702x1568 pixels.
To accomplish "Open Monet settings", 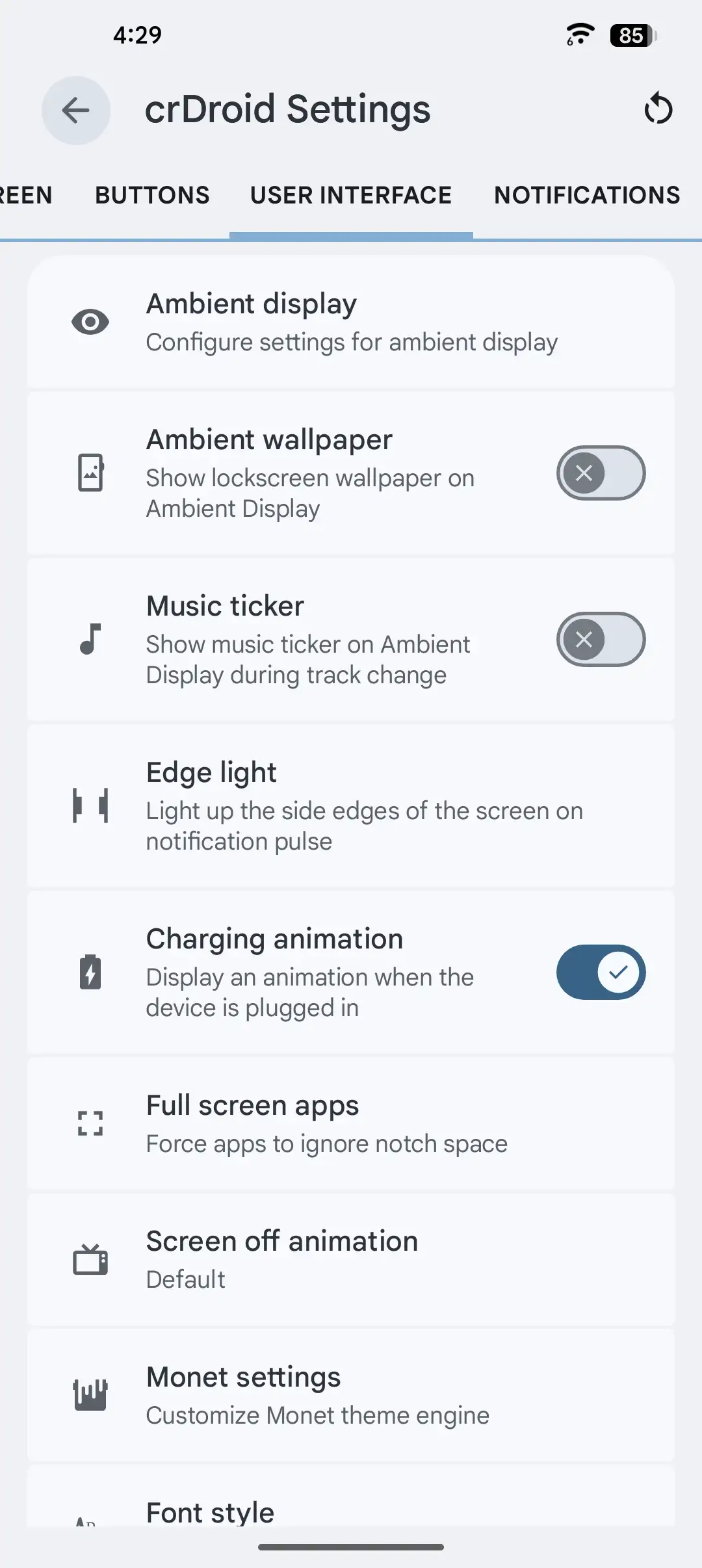I will click(x=351, y=1395).
